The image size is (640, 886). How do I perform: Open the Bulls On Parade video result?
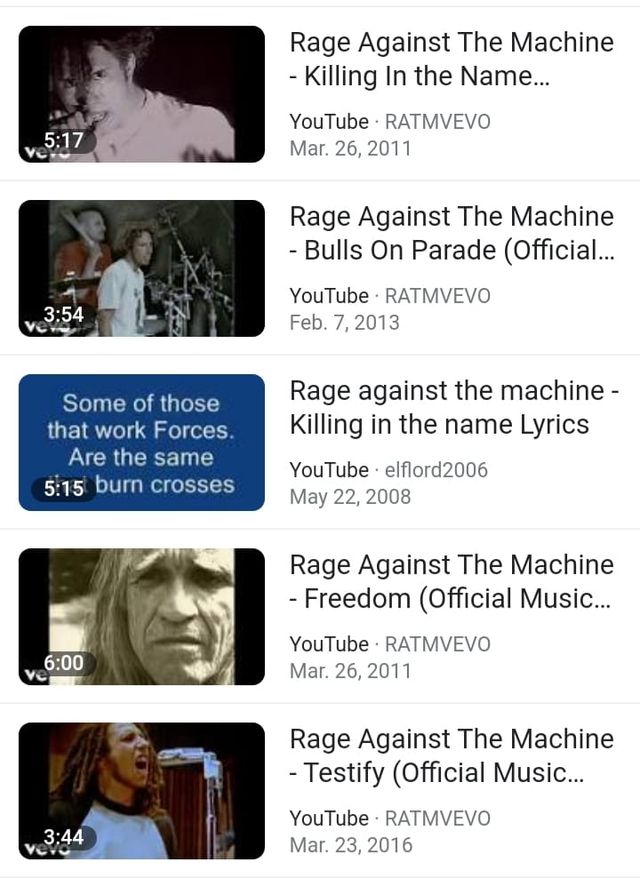pos(450,233)
